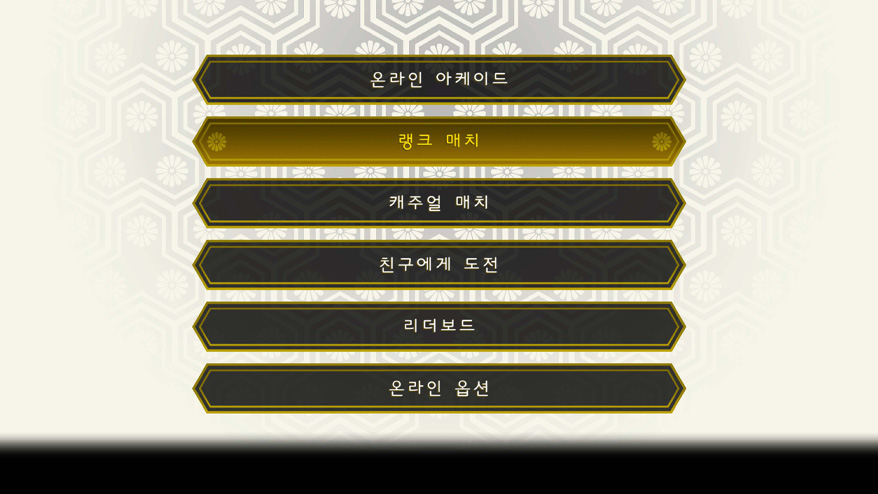Open 온라인 아케이드 mode

click(439, 79)
